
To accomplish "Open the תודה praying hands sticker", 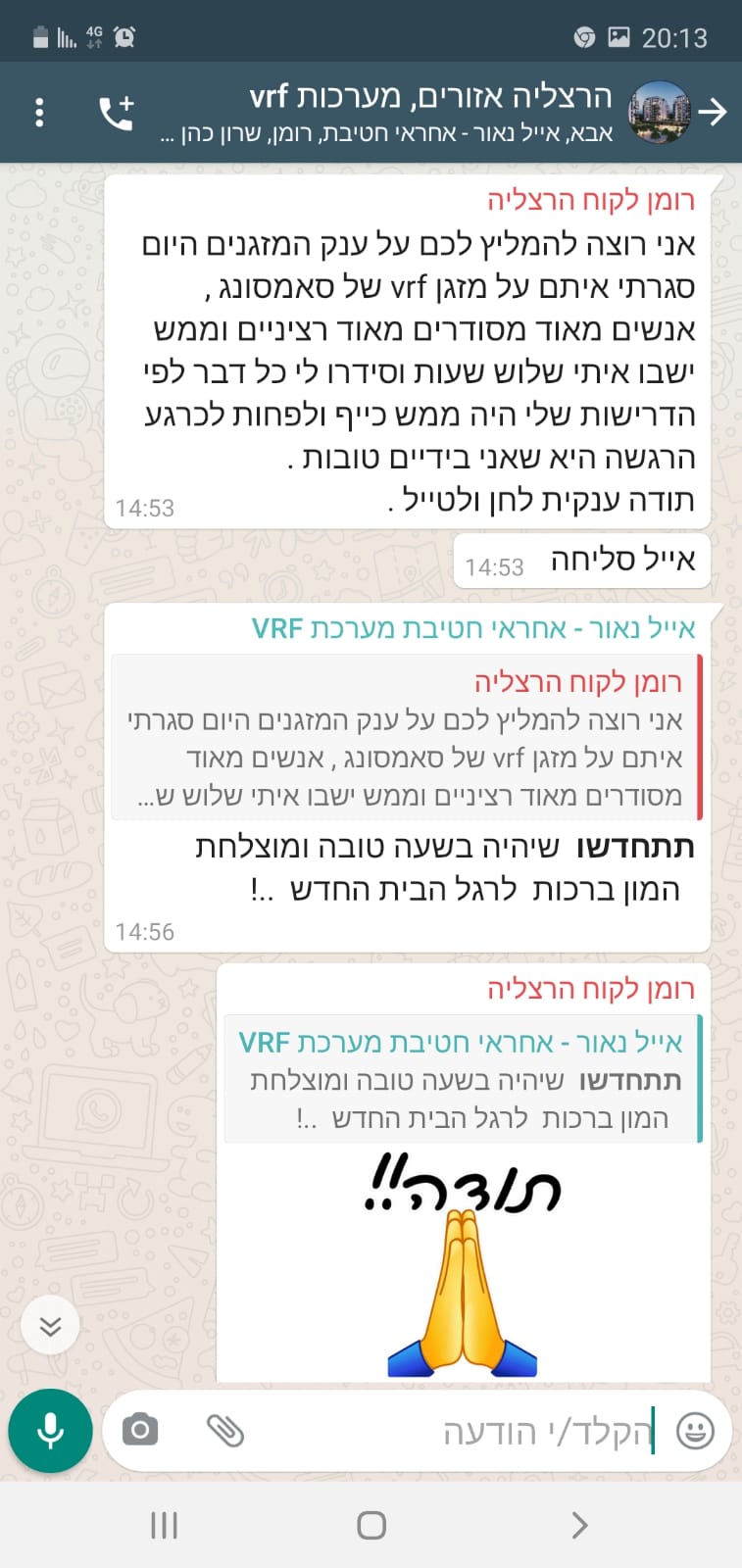I will [x=463, y=1264].
